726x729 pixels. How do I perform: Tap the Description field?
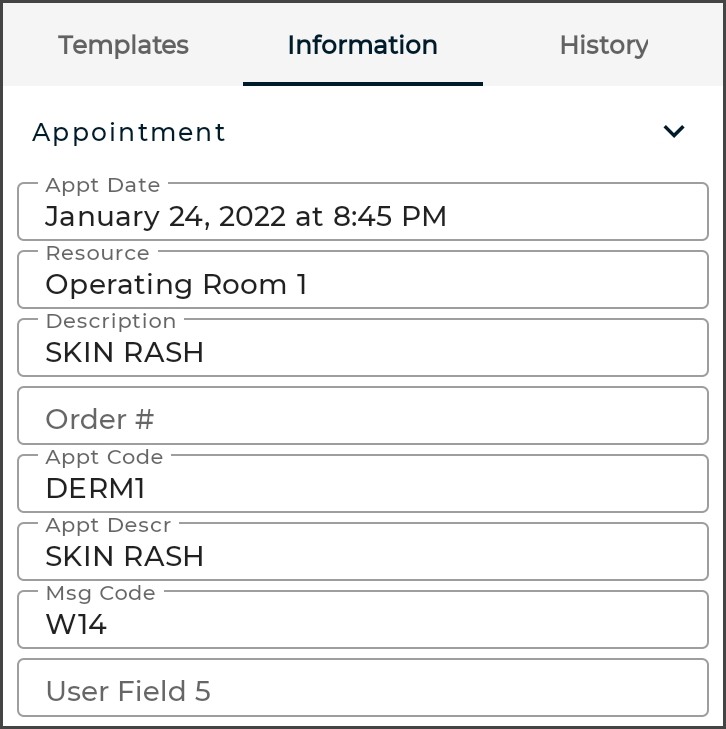(362, 351)
